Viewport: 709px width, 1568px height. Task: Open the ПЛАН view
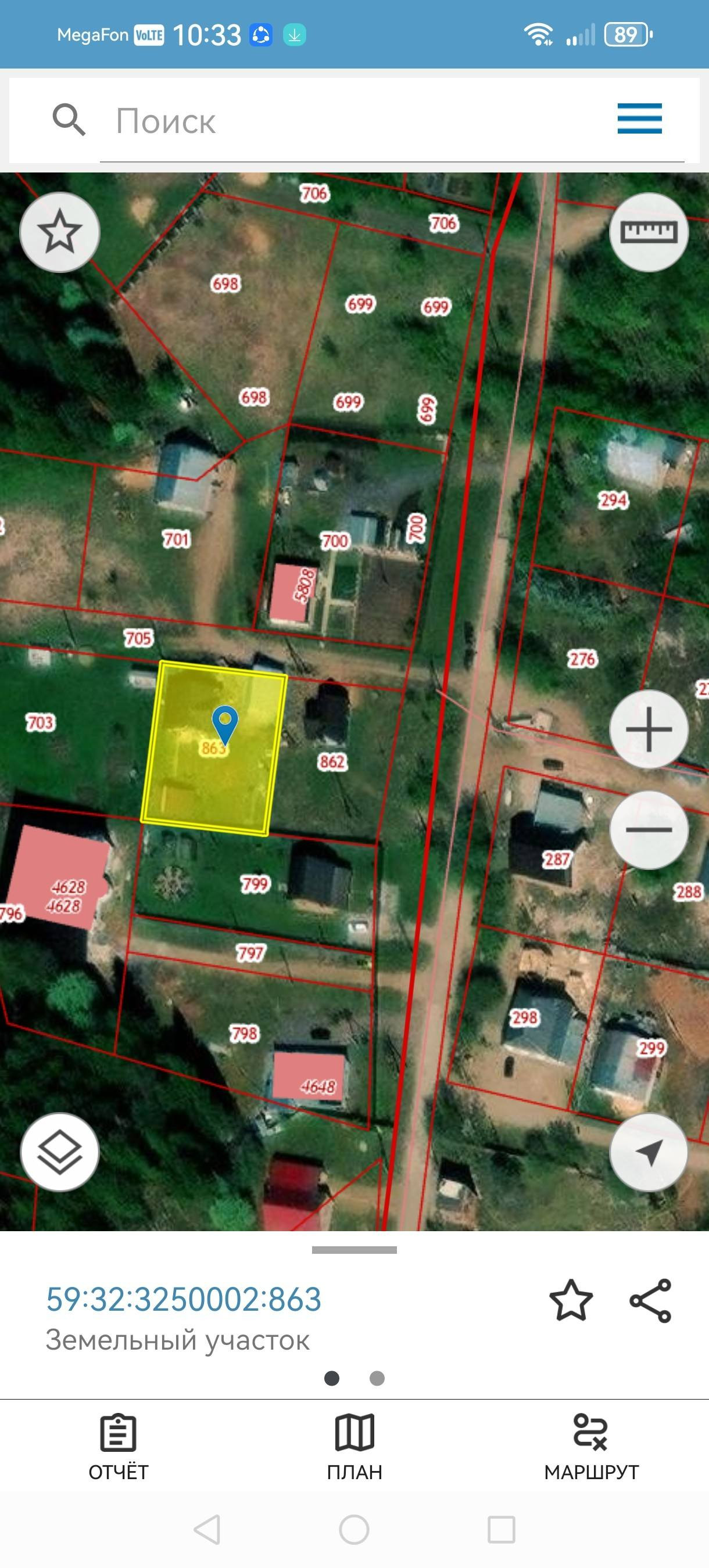coord(354,1448)
